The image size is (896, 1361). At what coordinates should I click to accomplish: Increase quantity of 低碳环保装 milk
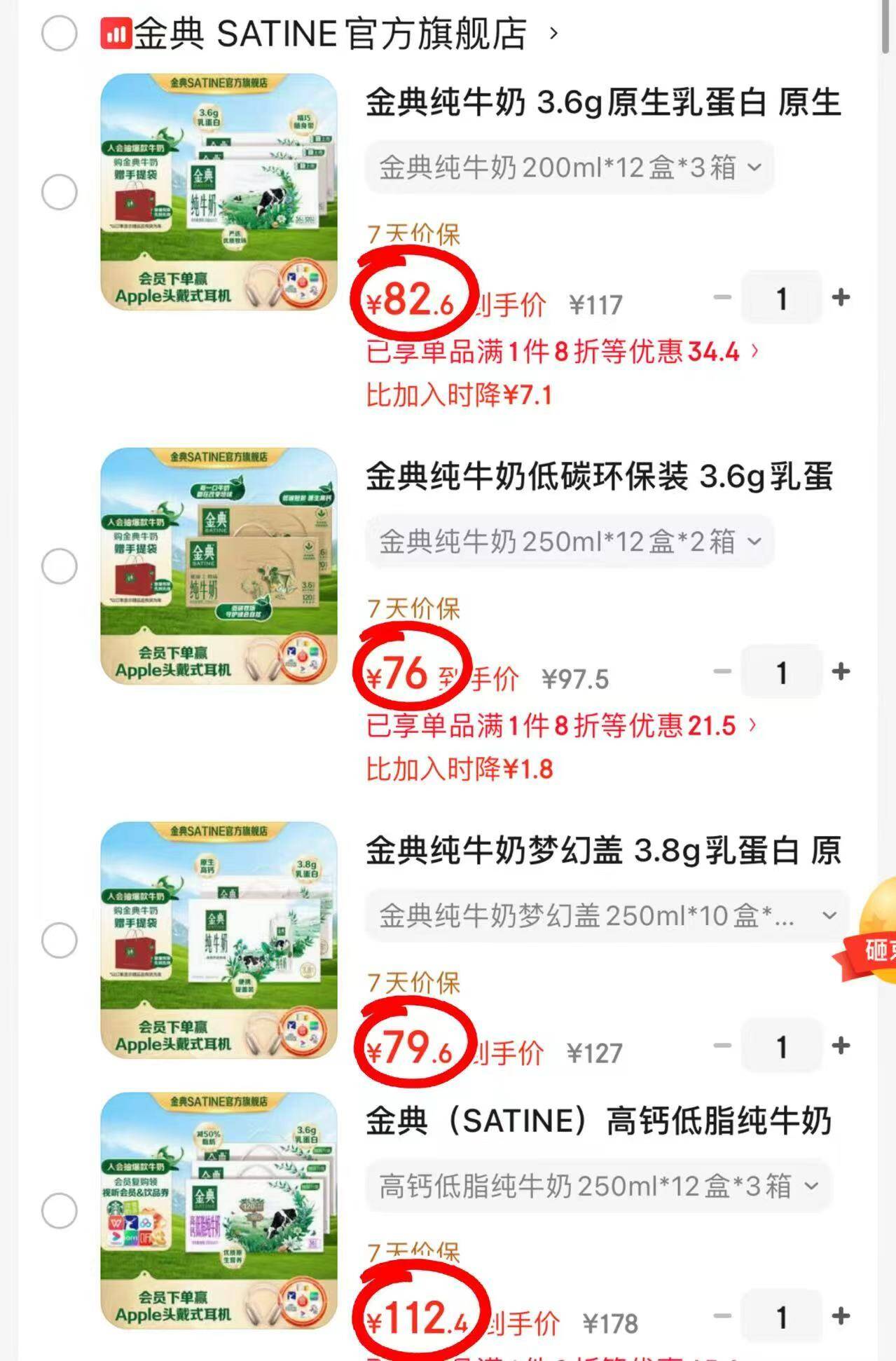click(841, 672)
